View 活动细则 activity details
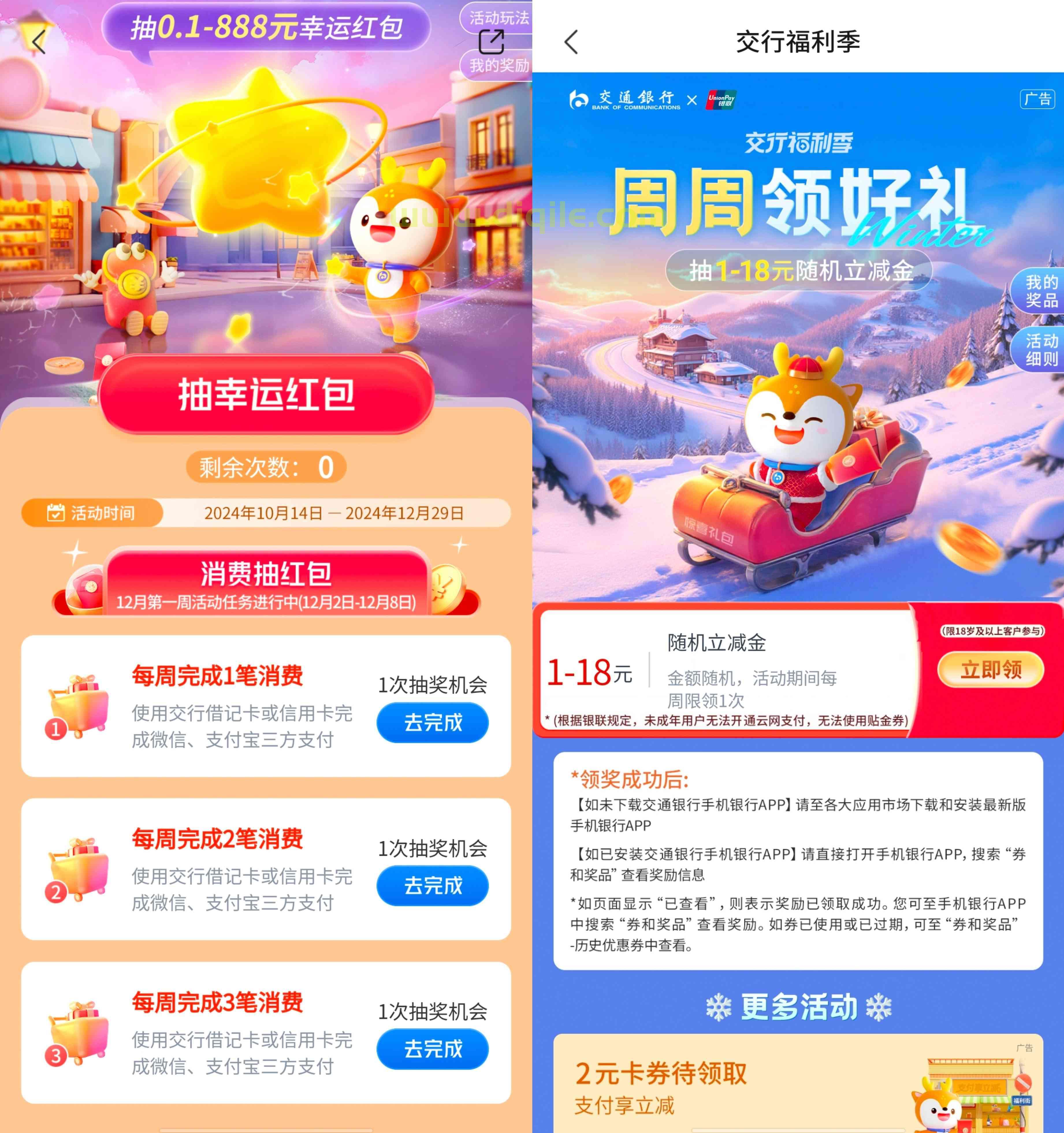The width and height of the screenshot is (1064, 1133). [1041, 350]
